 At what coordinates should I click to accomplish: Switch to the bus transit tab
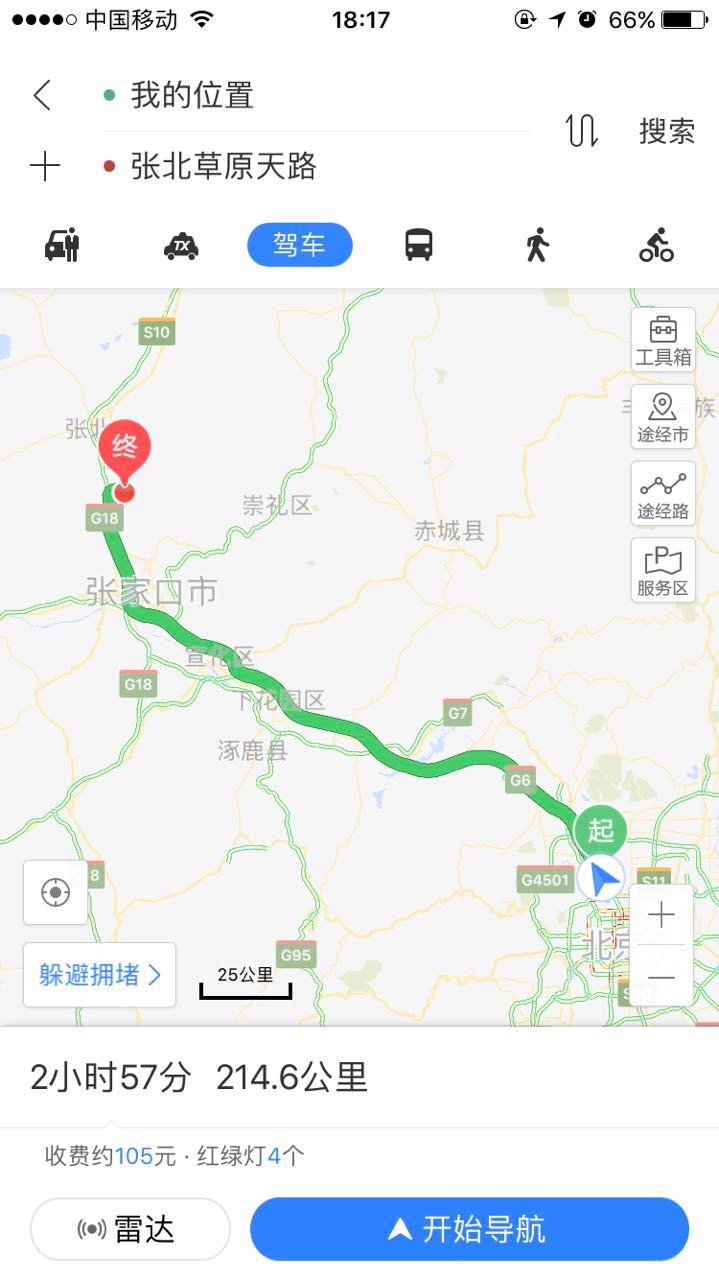(x=419, y=245)
